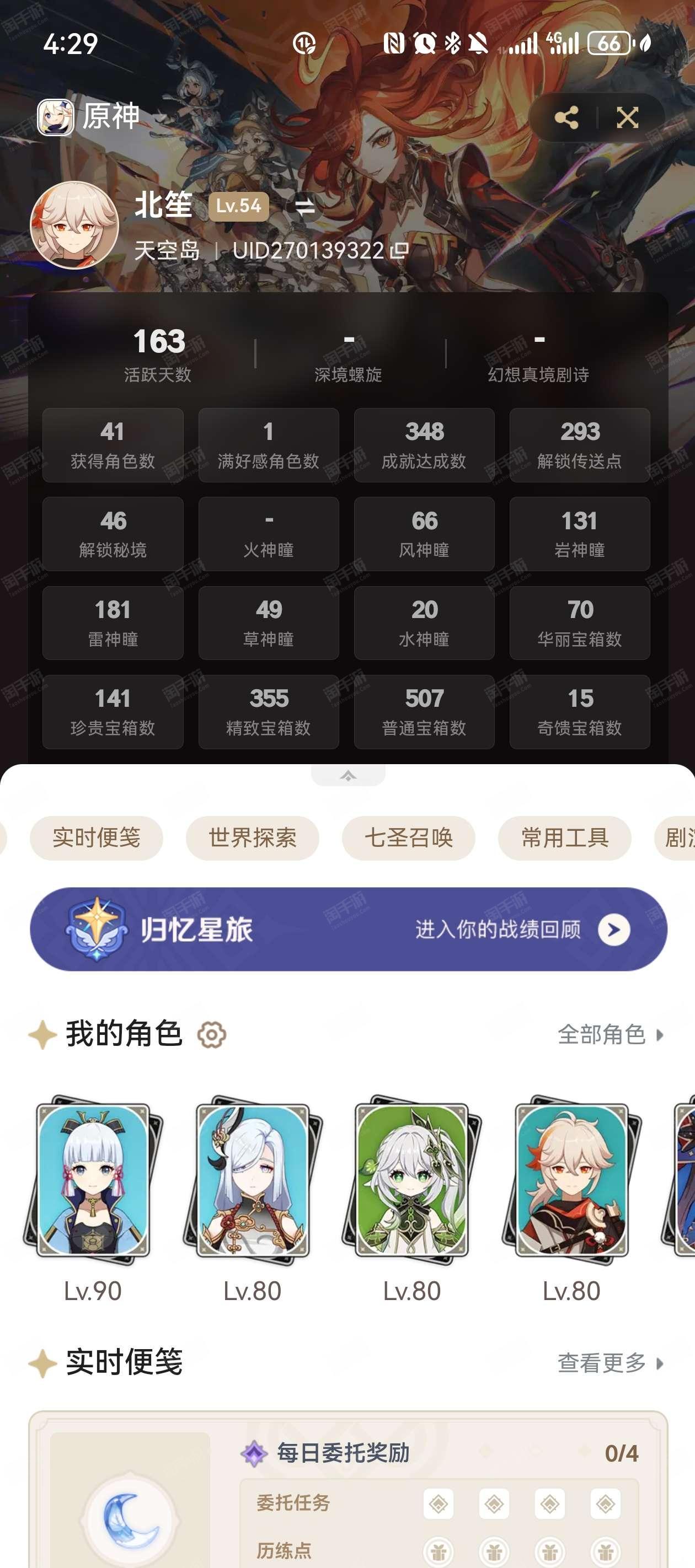Viewport: 695px width, 1568px height.
Task: Copy the UID number
Action: [399, 251]
